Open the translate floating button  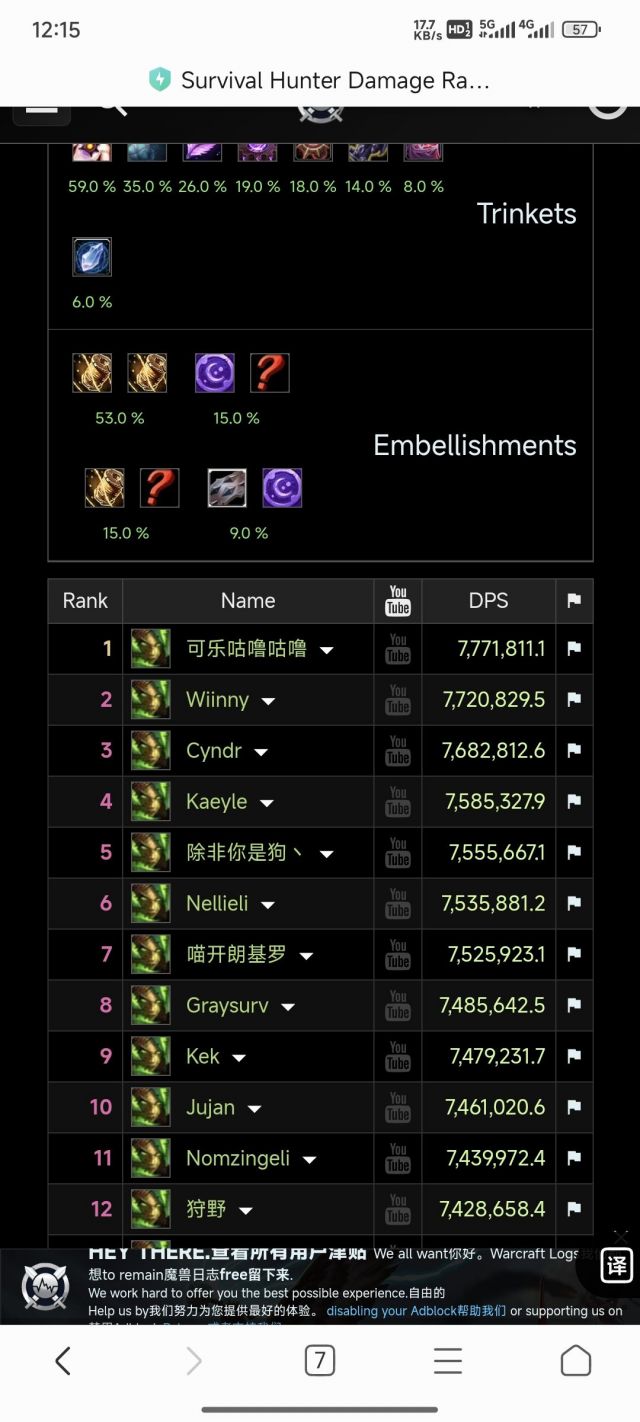(616, 1265)
